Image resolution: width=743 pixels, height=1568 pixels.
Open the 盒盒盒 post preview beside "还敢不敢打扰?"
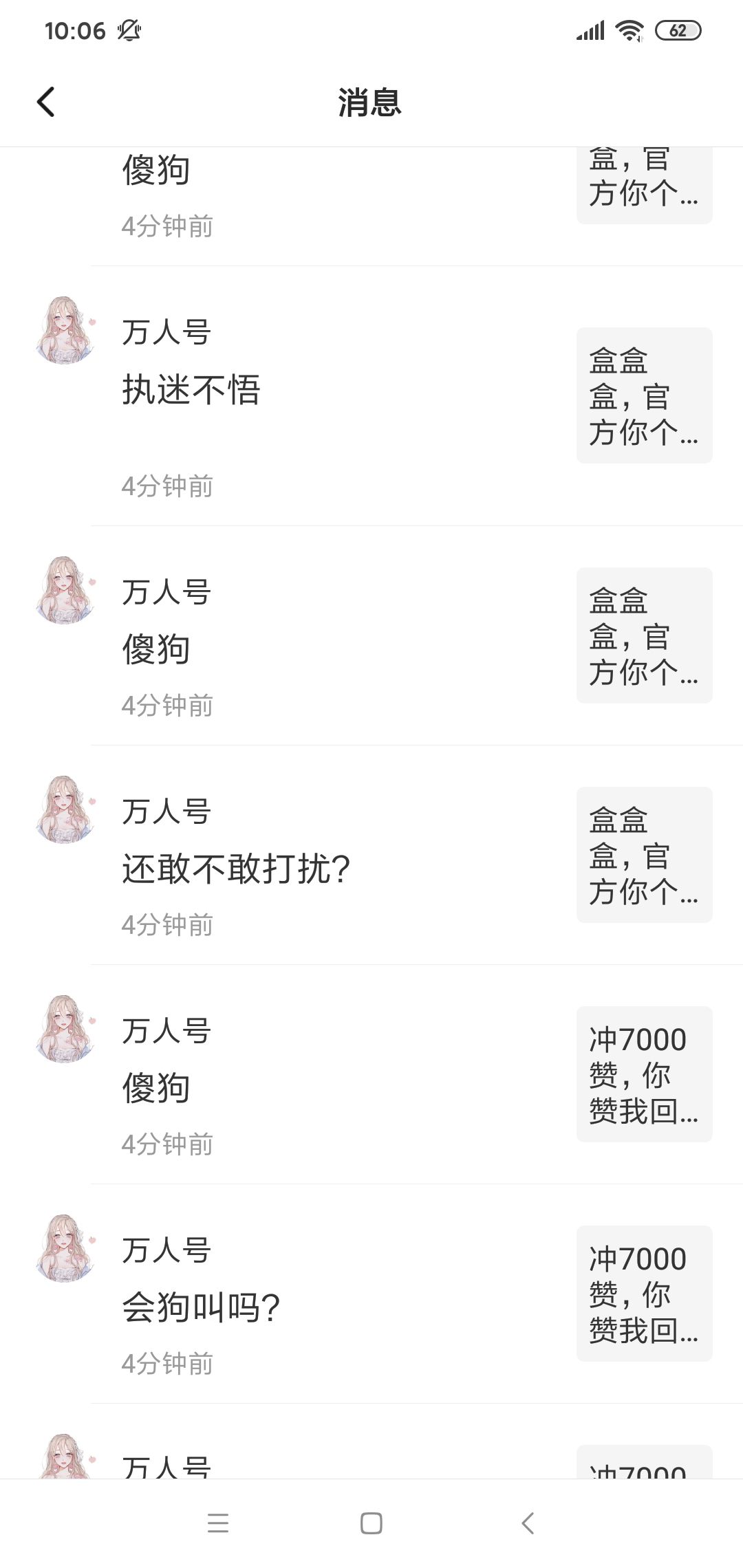(x=644, y=855)
